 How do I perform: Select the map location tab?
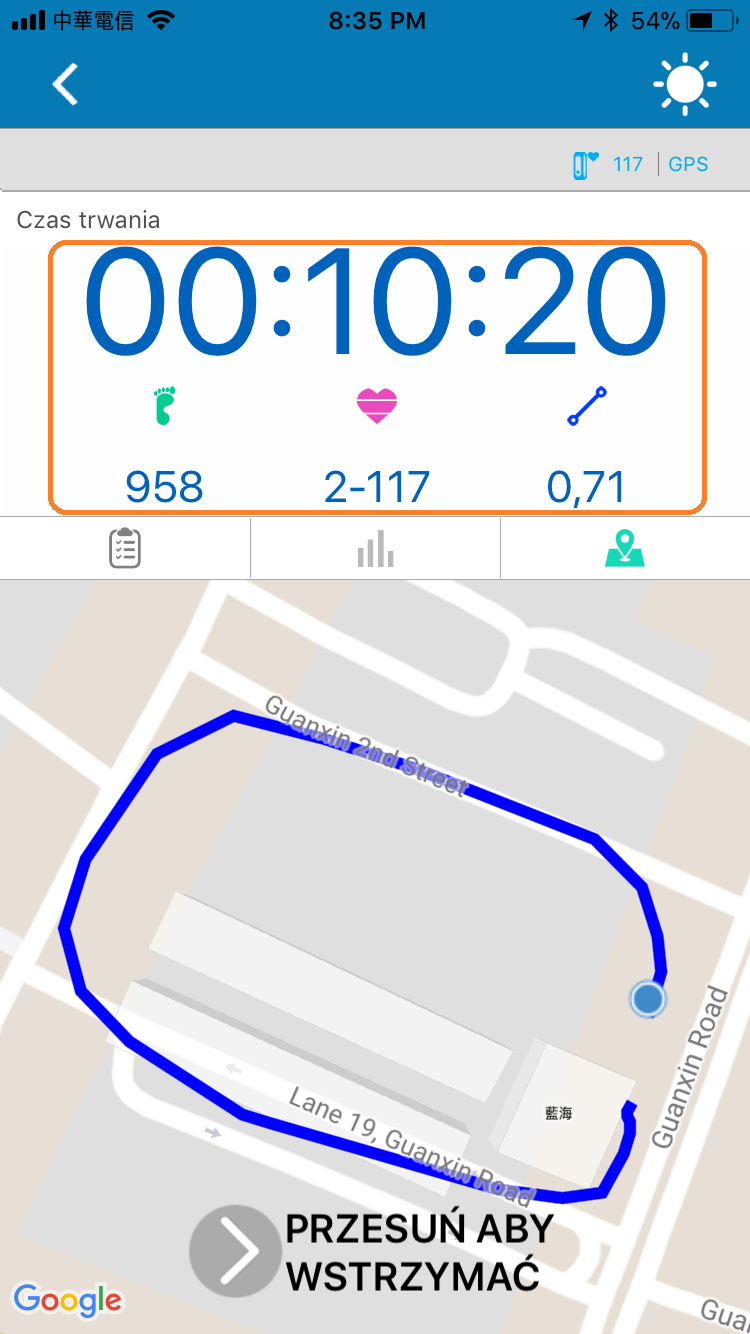625,548
